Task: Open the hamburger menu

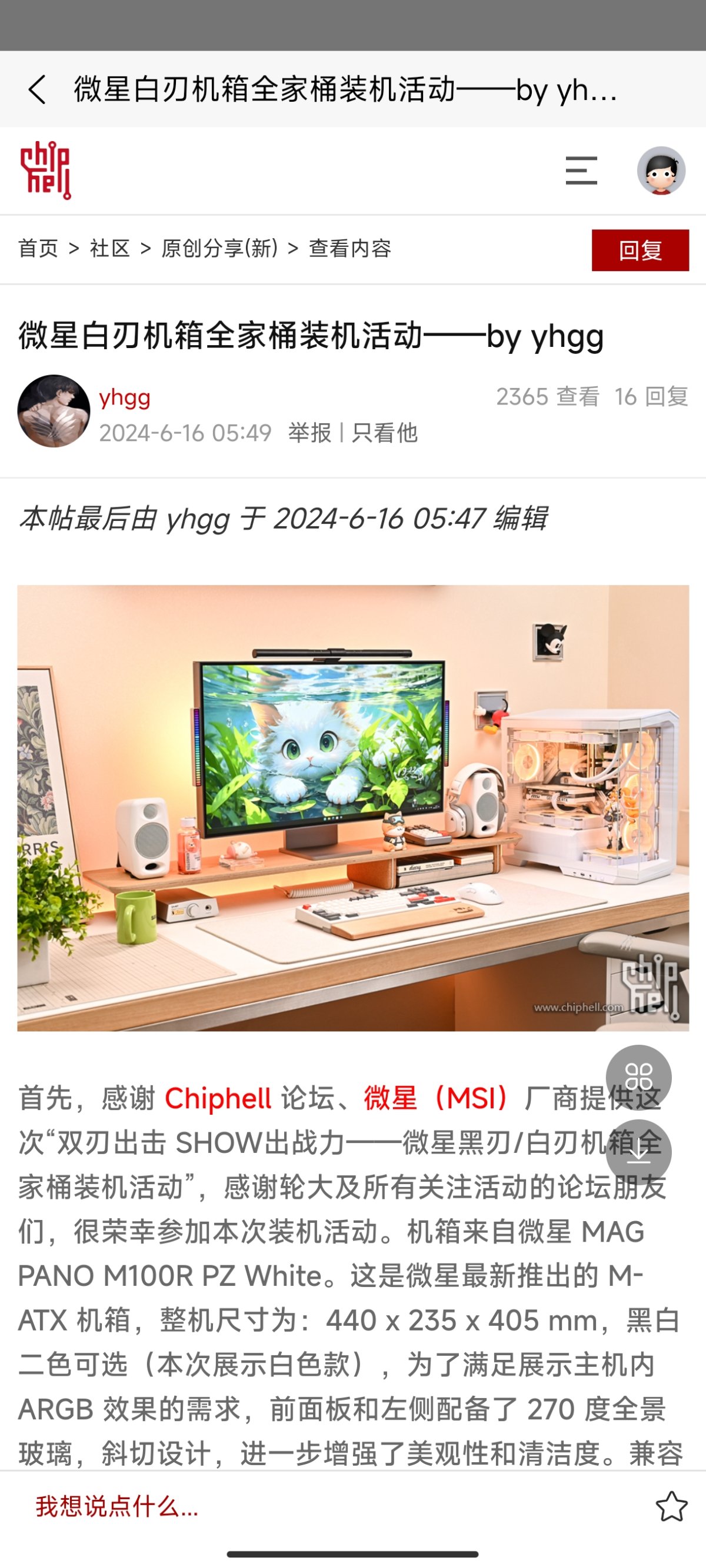Action: coord(581,170)
